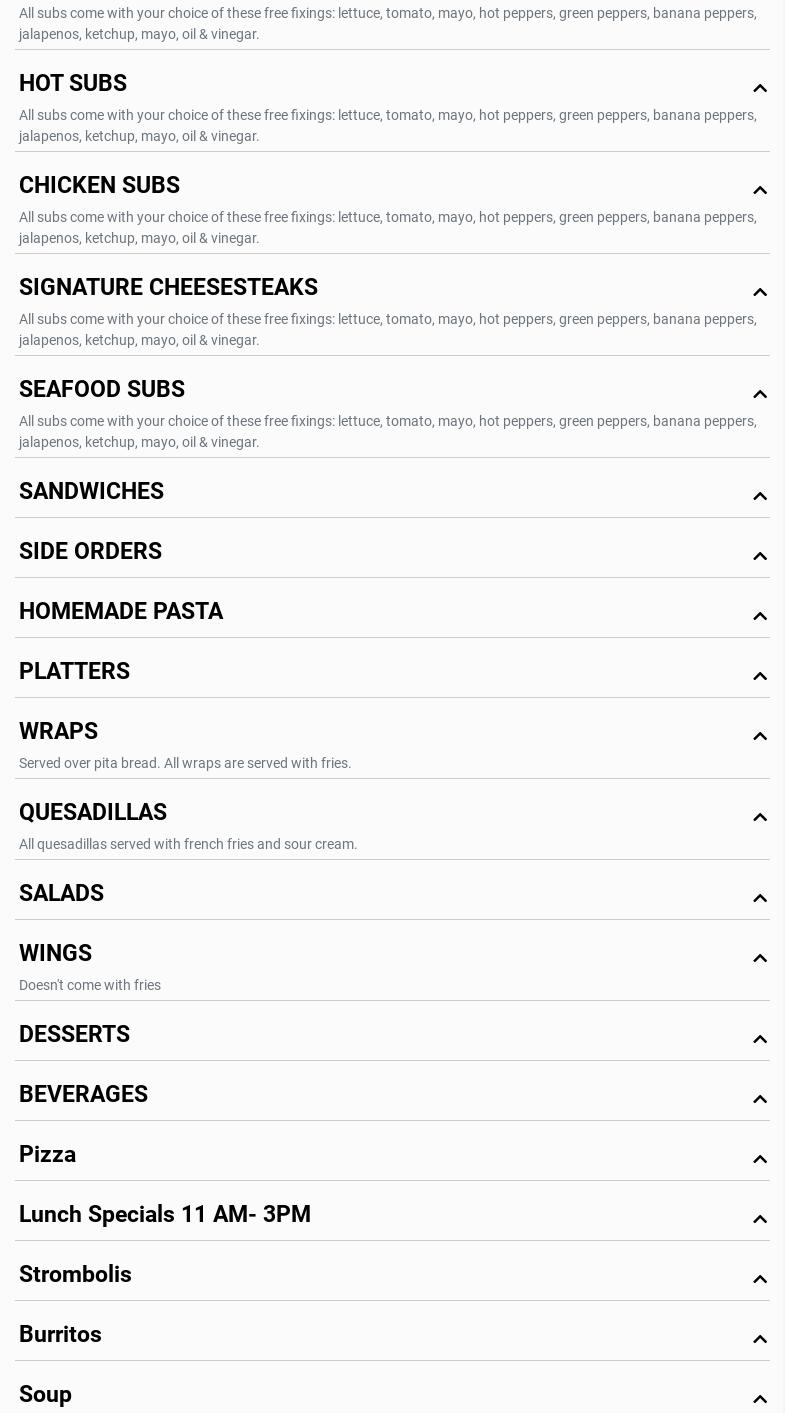Expand SEAFOOD SUBS menu category
The image size is (785, 1413).
pyautogui.click(x=392, y=407)
